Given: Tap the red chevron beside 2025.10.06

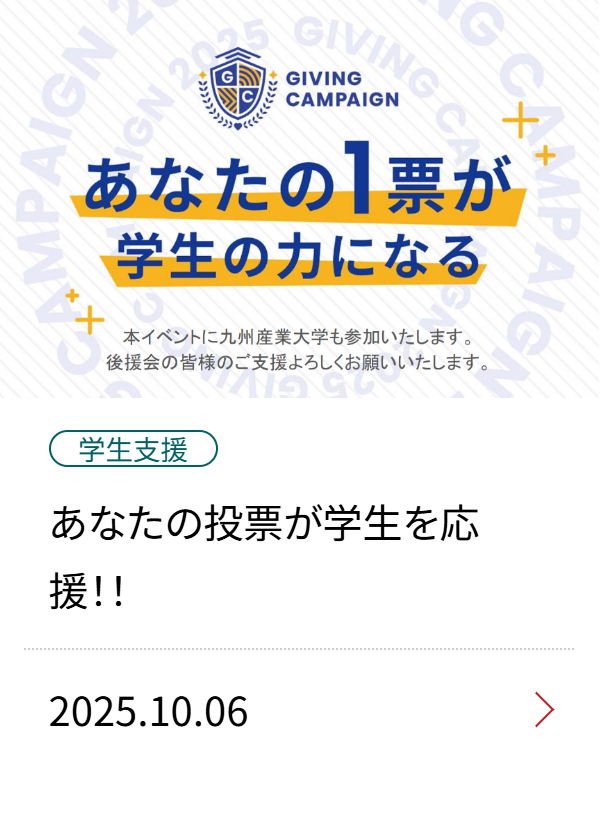Looking at the screenshot, I should click(544, 709).
